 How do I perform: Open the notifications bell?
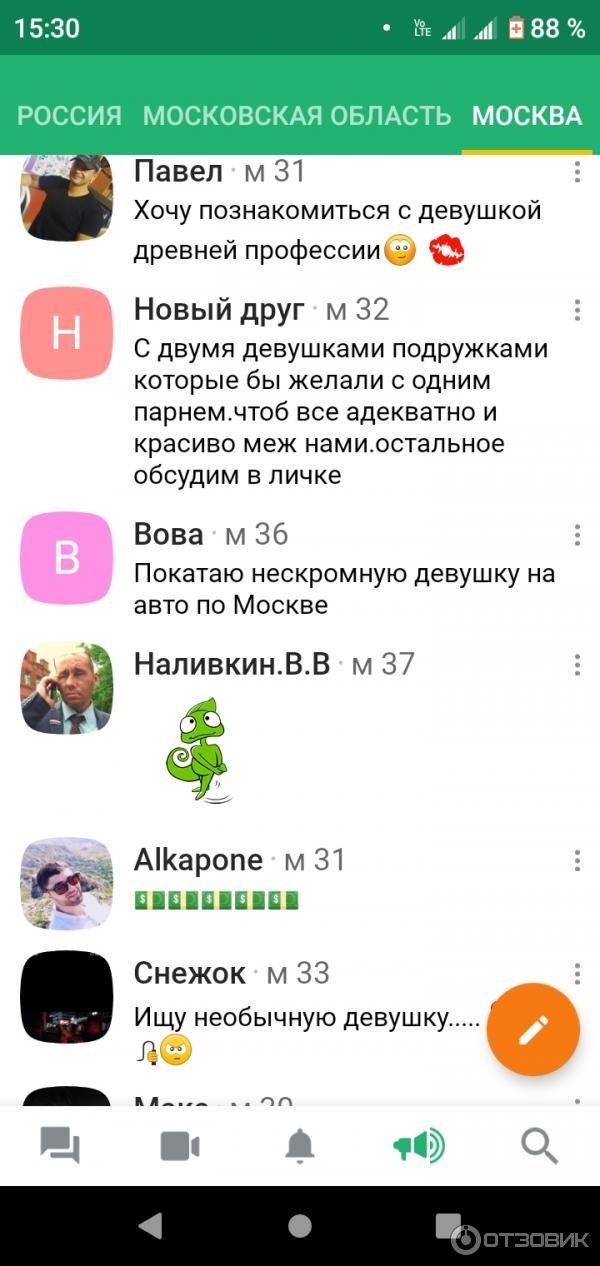click(300, 1146)
